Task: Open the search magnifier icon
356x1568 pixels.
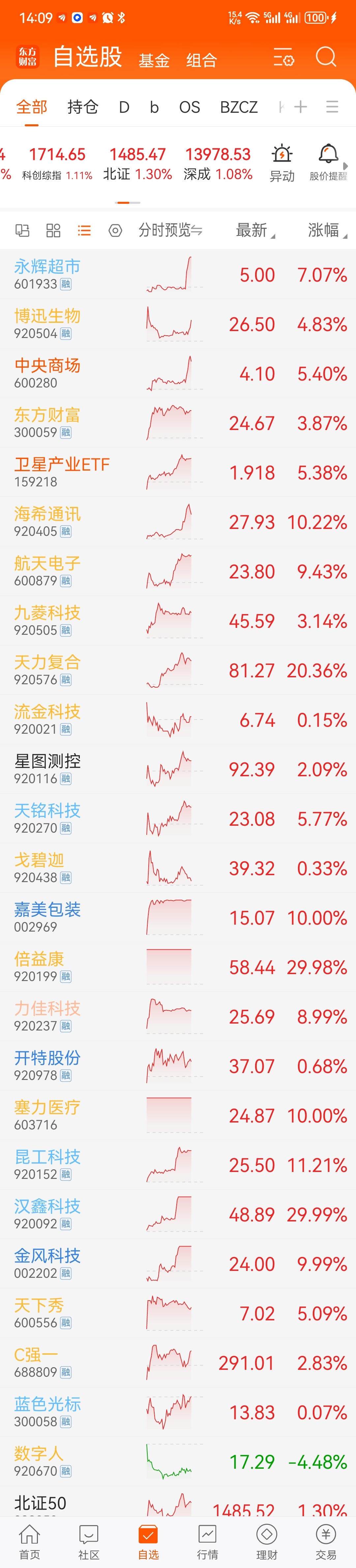Action: click(326, 57)
